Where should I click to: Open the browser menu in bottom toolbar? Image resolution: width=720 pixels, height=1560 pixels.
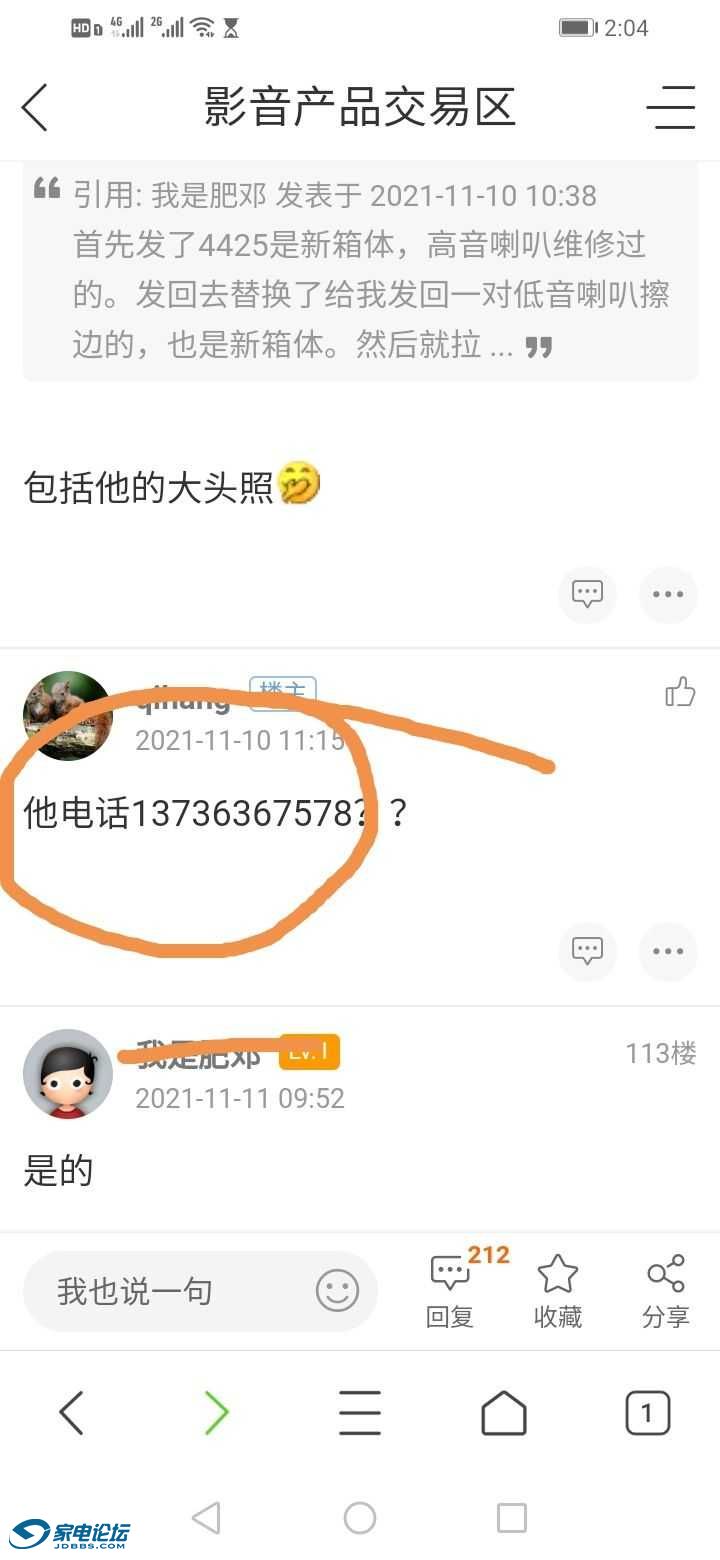[359, 1413]
